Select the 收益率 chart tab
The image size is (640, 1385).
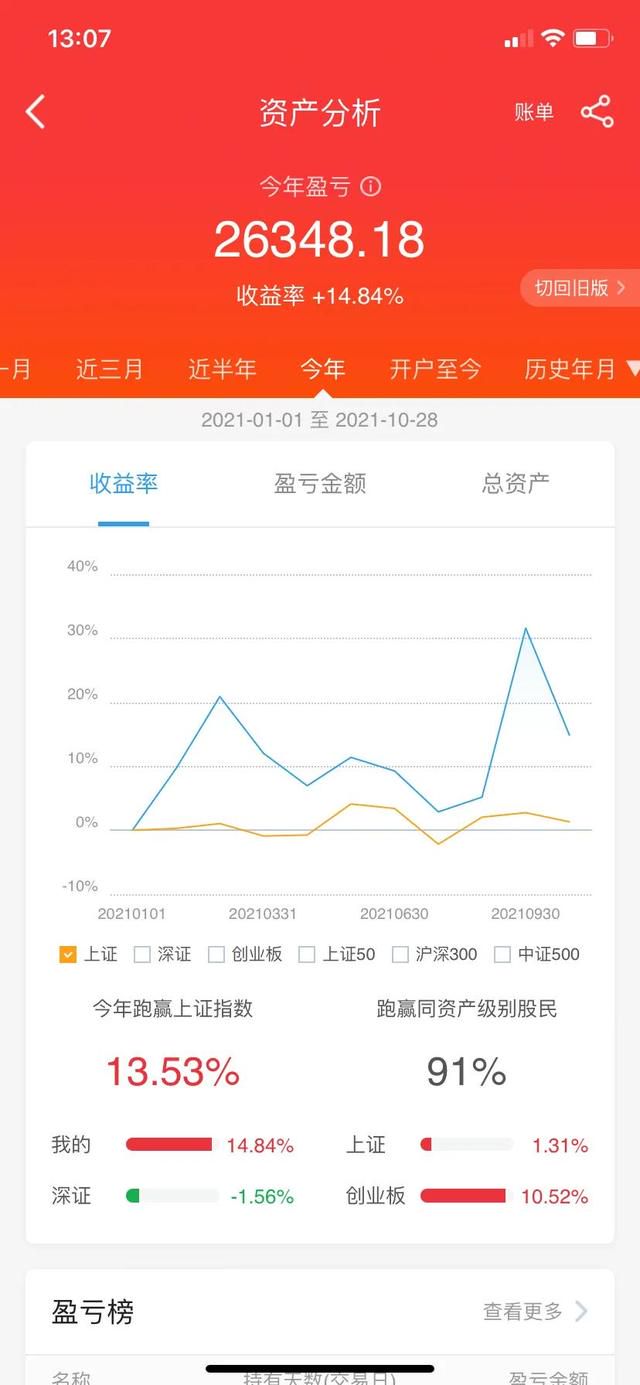click(x=124, y=484)
